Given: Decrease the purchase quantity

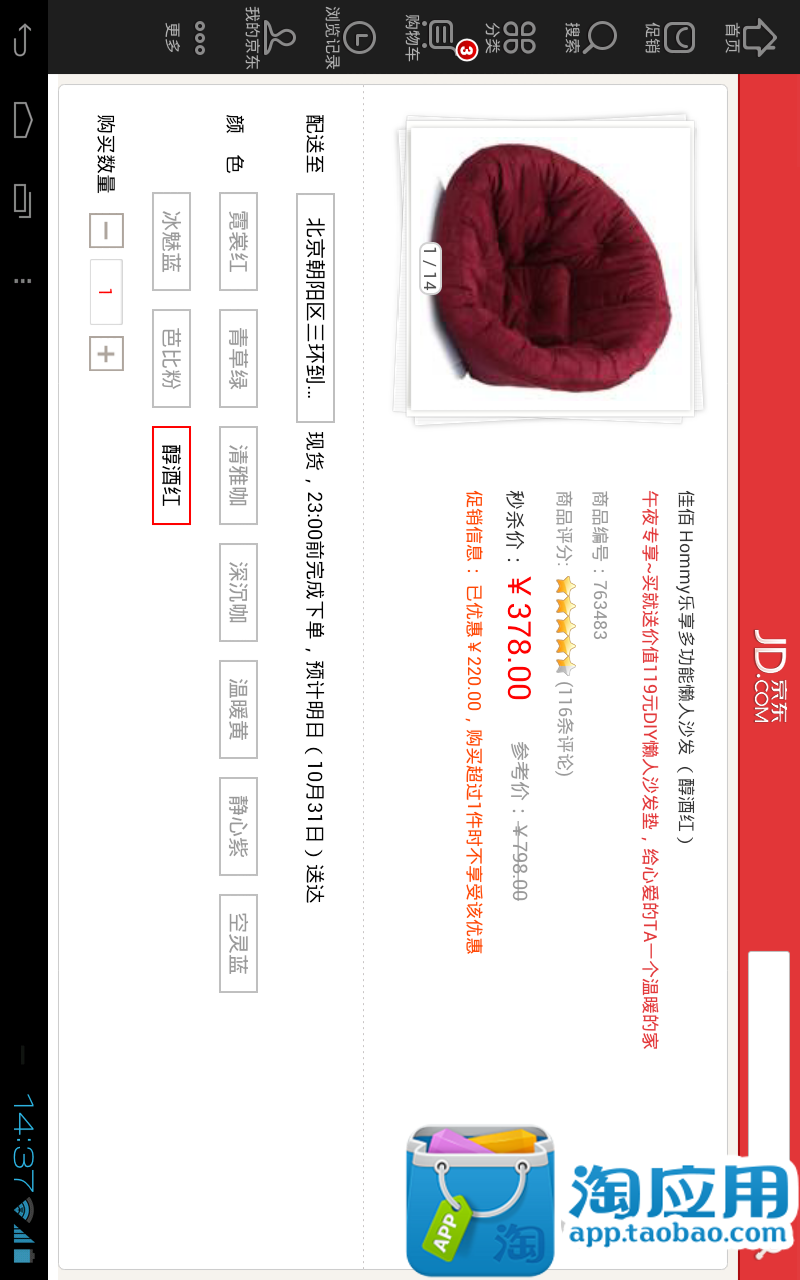Looking at the screenshot, I should 106,231.
